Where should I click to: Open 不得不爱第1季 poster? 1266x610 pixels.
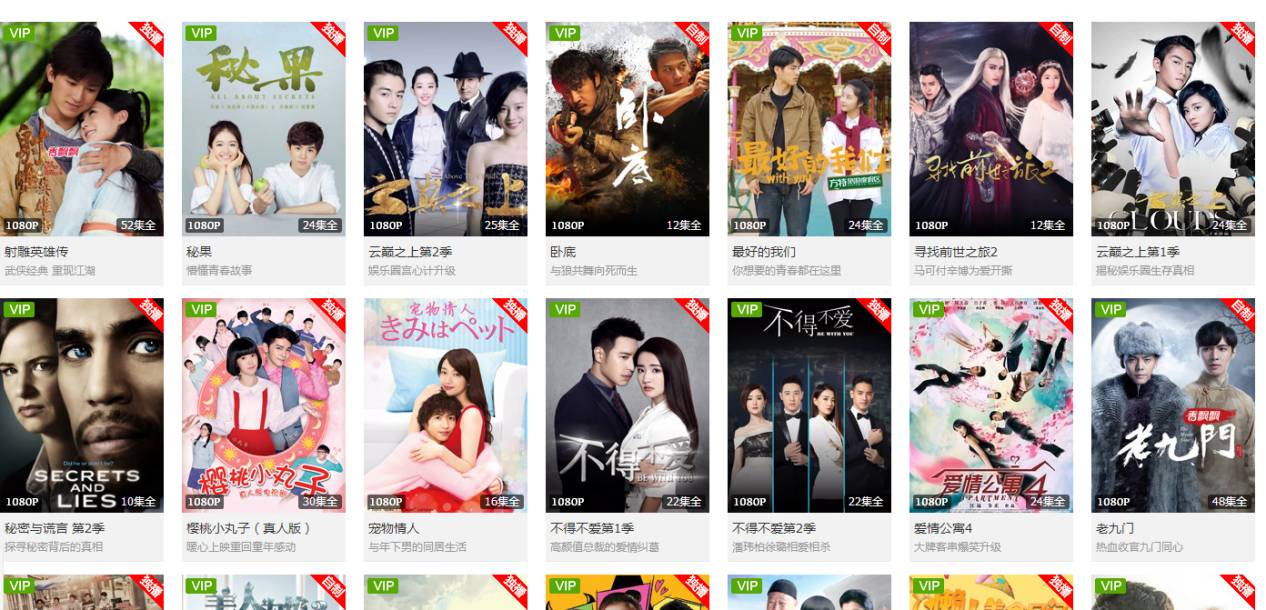[x=627, y=405]
